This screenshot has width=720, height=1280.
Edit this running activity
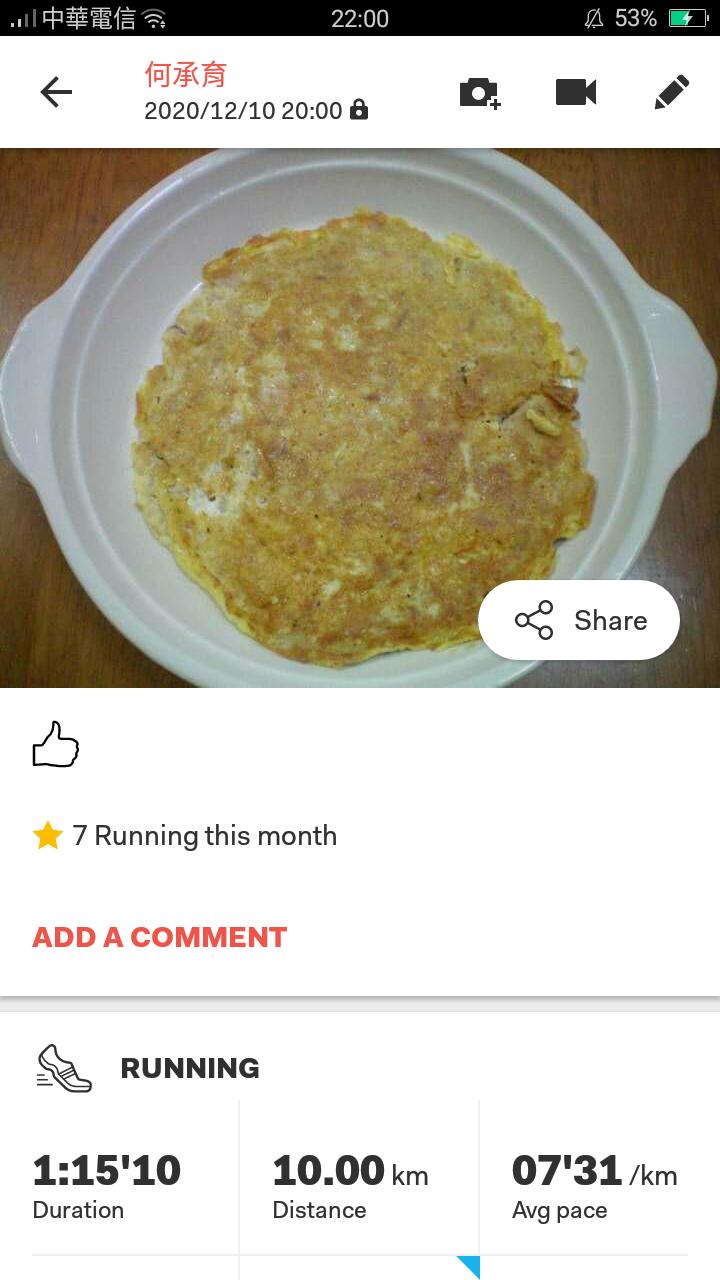tap(672, 93)
